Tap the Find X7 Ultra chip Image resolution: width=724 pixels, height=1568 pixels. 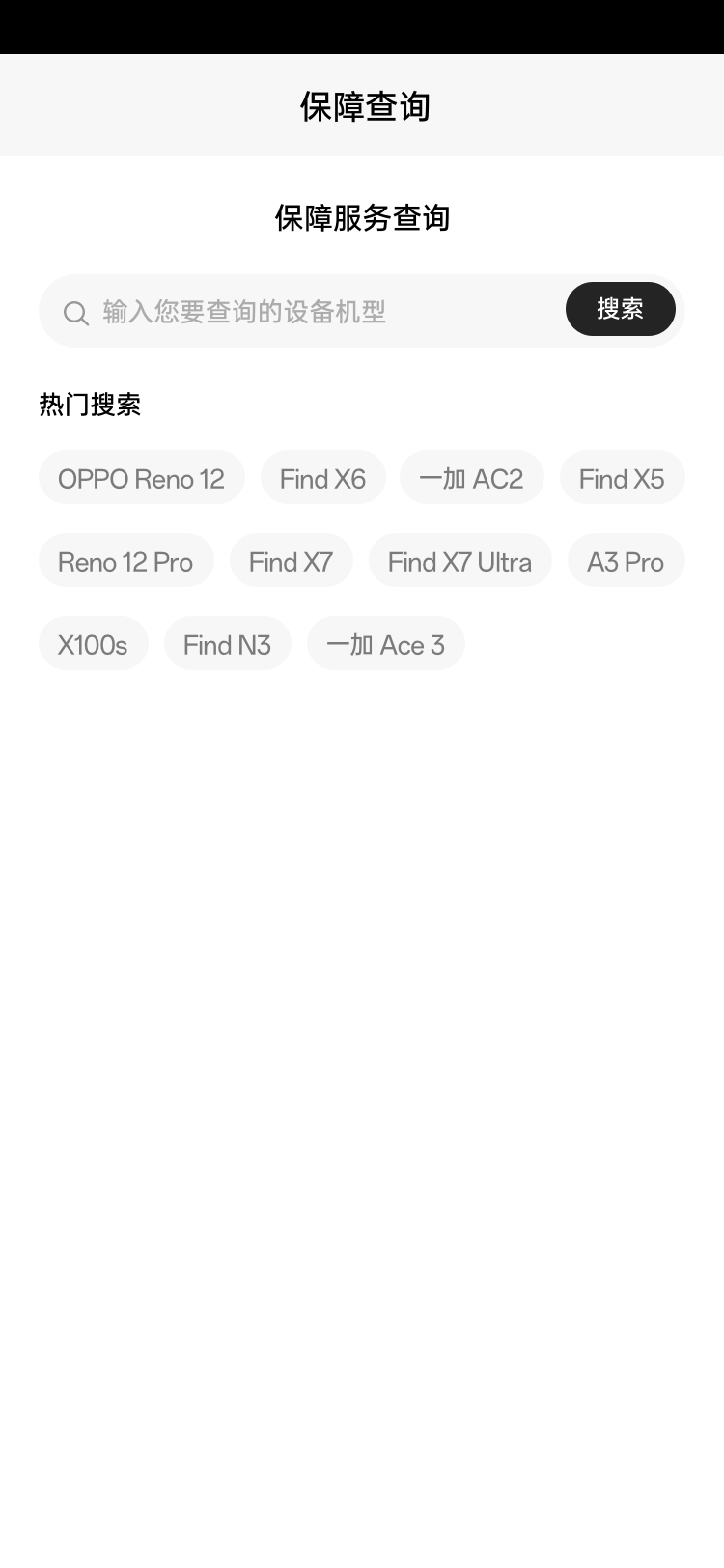459,561
